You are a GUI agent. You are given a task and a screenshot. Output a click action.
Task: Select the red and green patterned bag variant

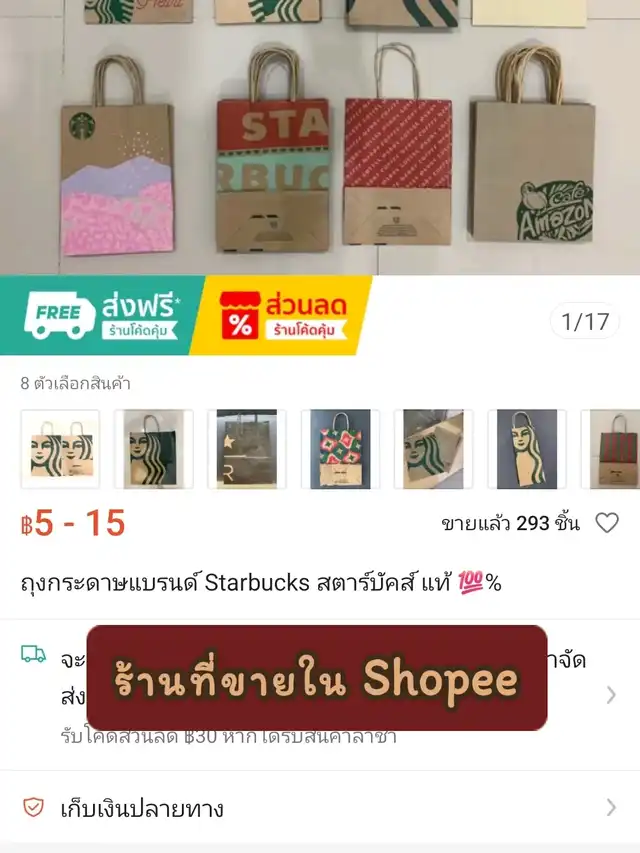point(341,449)
